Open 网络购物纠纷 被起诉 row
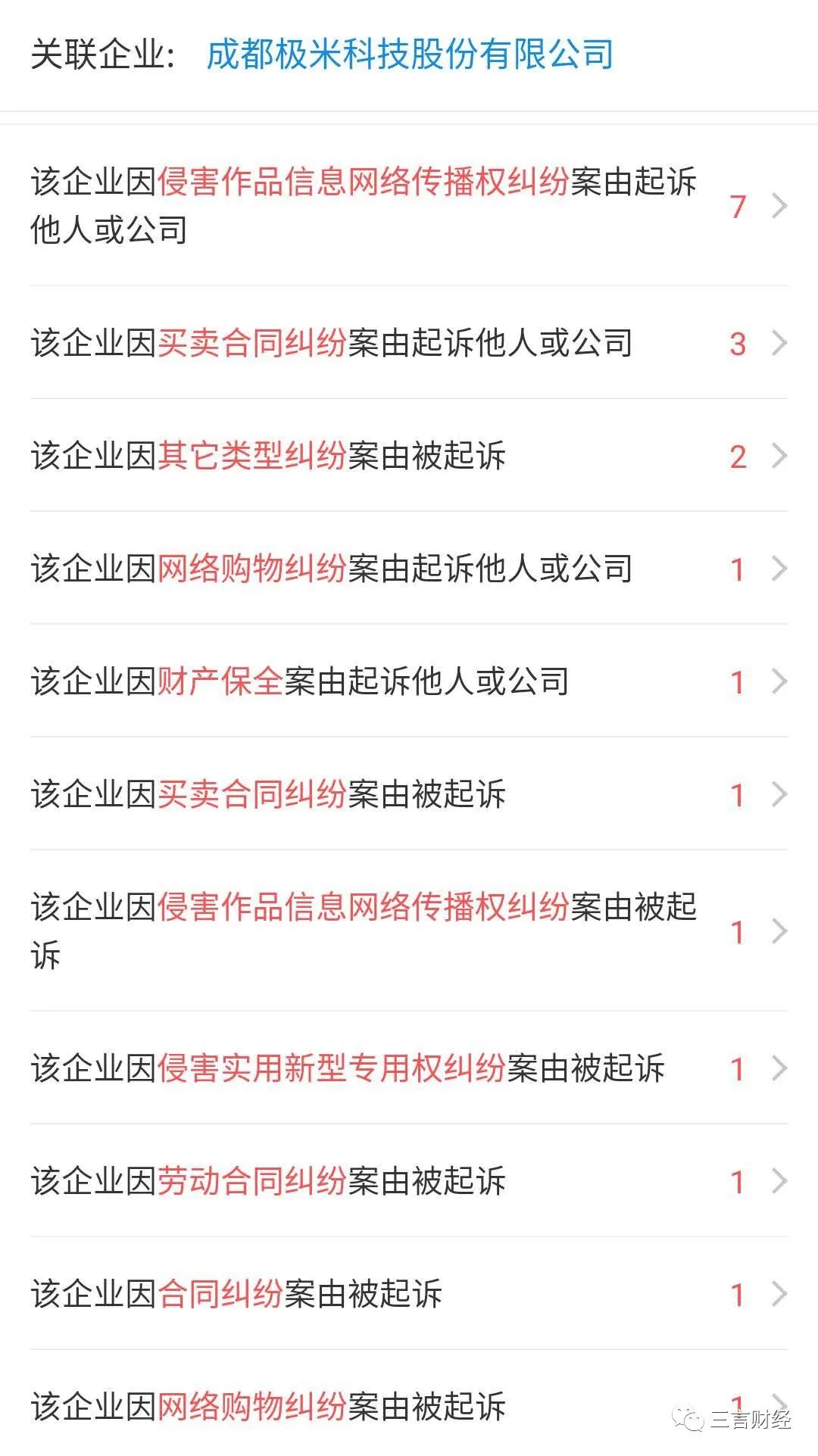Screen dimensions: 818x1456 point(409,1407)
